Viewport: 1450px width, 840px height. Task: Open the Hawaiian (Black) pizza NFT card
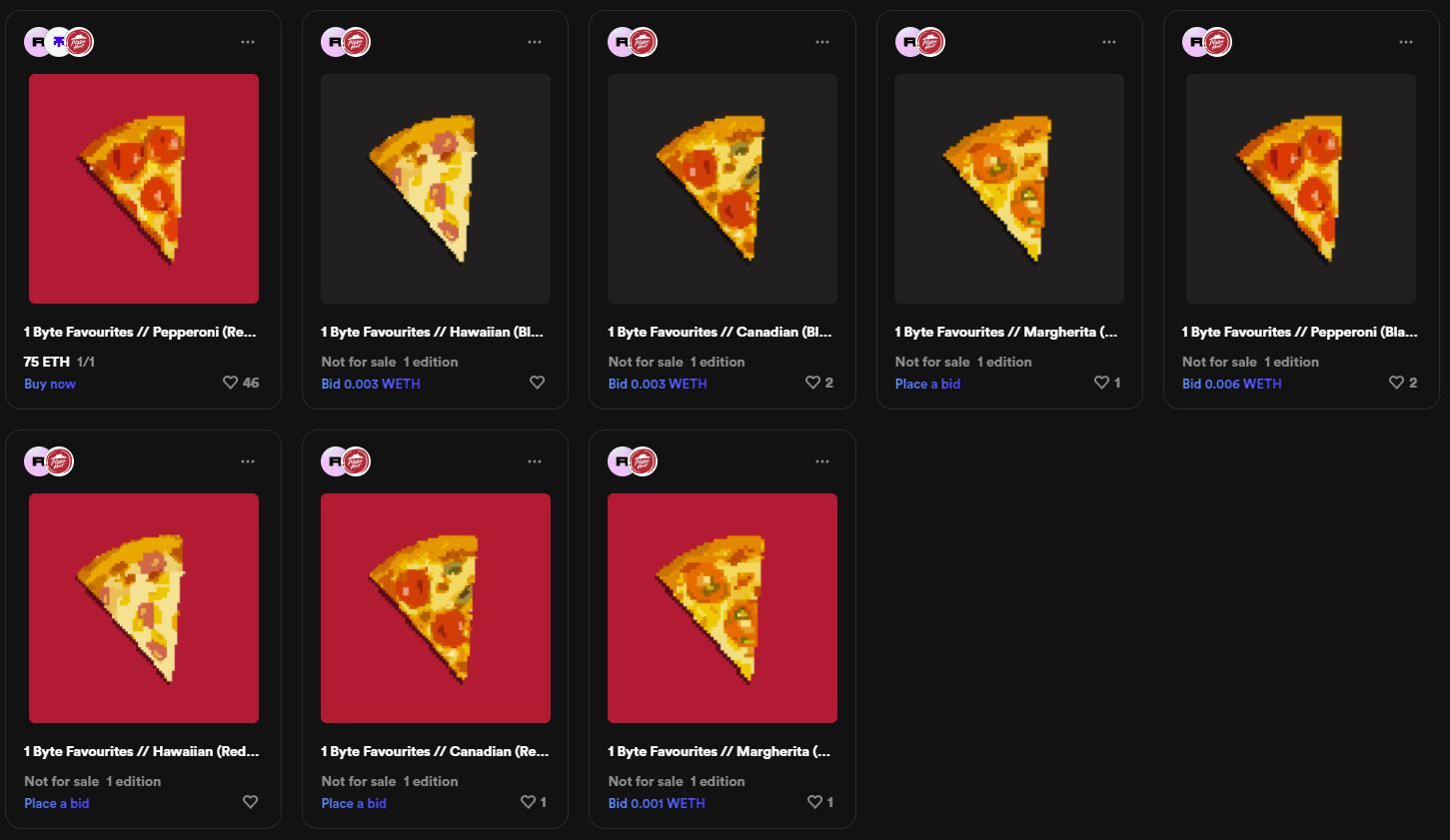click(x=435, y=189)
